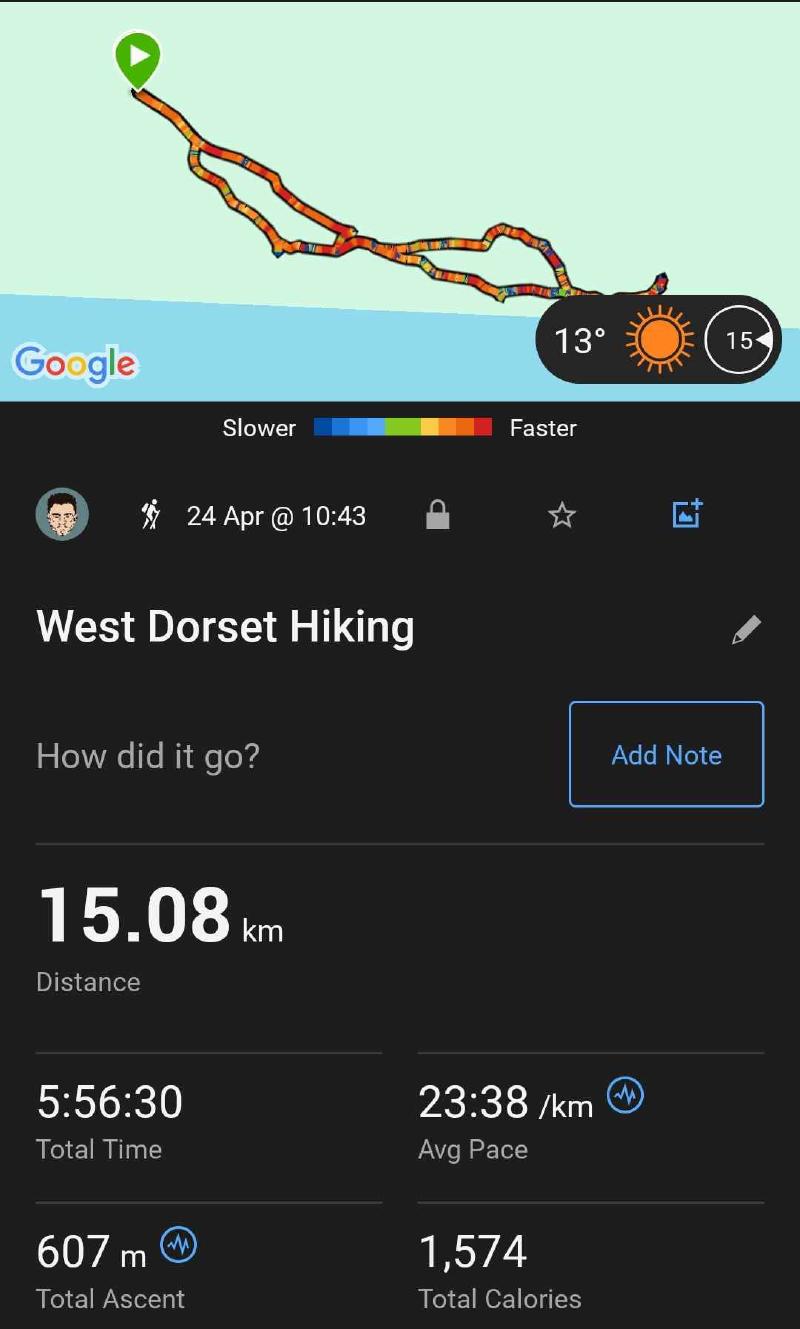Open the Total Ascent insight icon
Viewport: 800px width, 1329px height.
(179, 1245)
